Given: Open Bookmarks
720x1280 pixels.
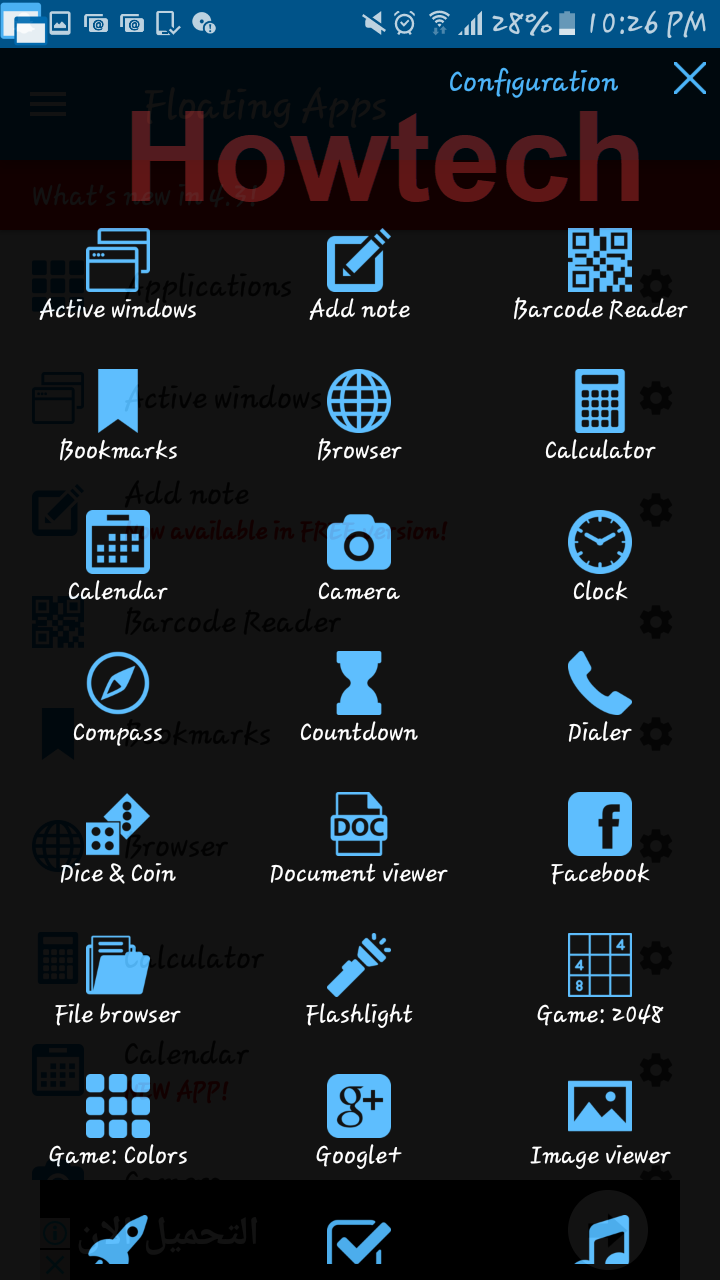Looking at the screenshot, I should [x=118, y=415].
